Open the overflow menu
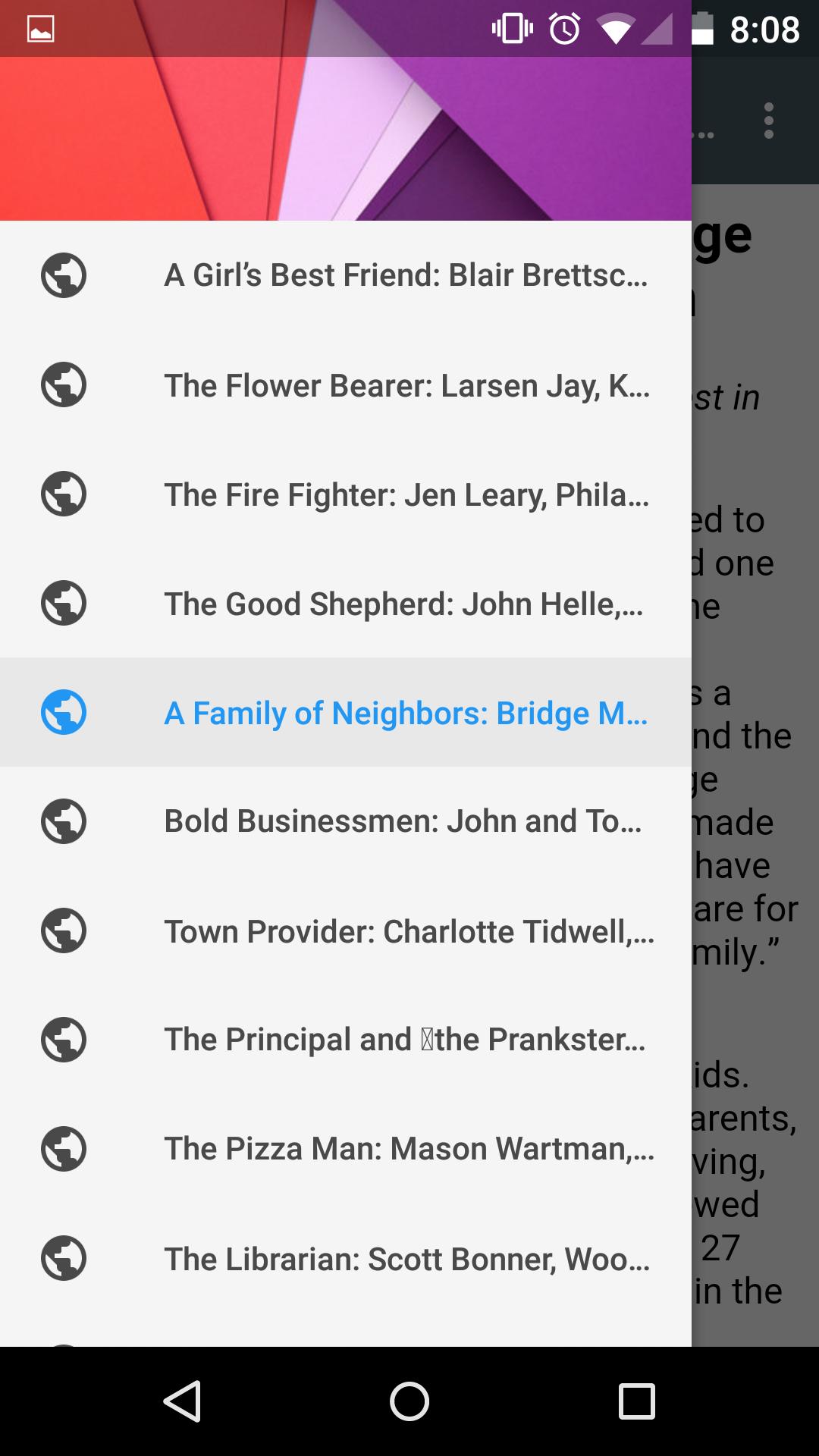The height and width of the screenshot is (1456, 819). coord(769,121)
